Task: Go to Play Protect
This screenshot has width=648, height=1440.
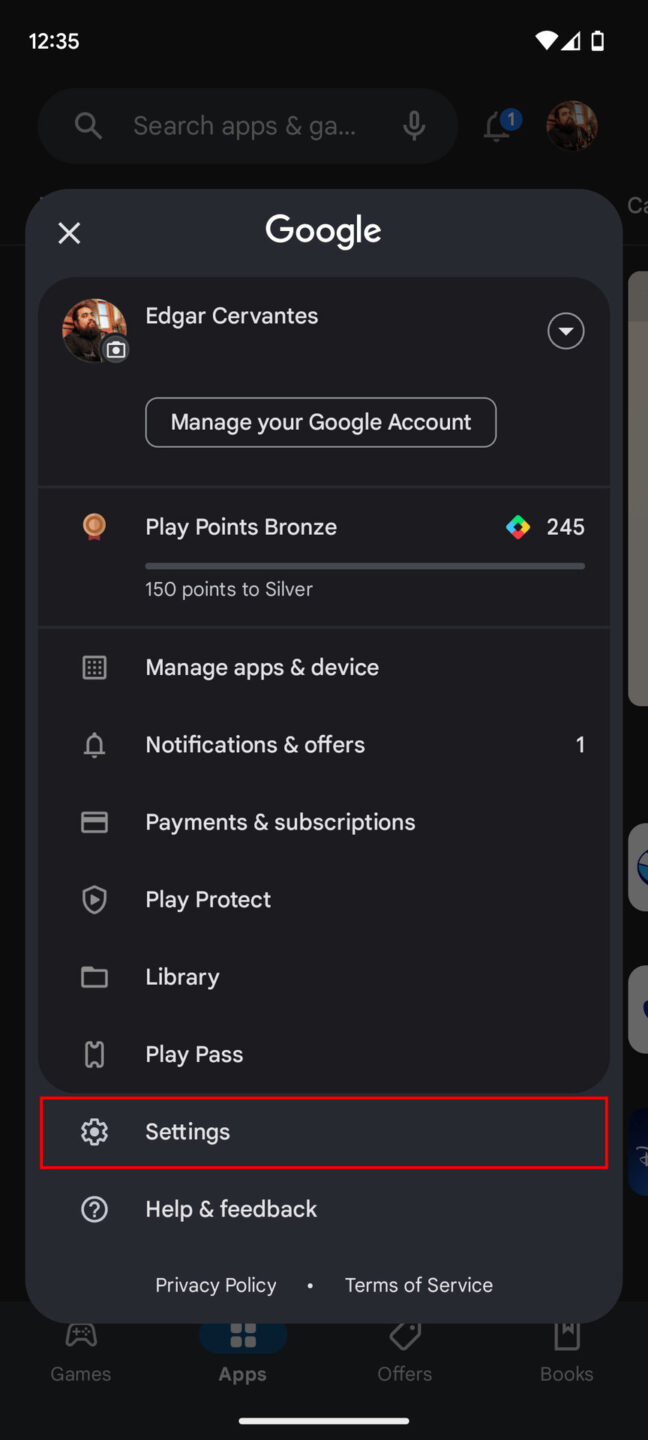Action: [x=208, y=899]
